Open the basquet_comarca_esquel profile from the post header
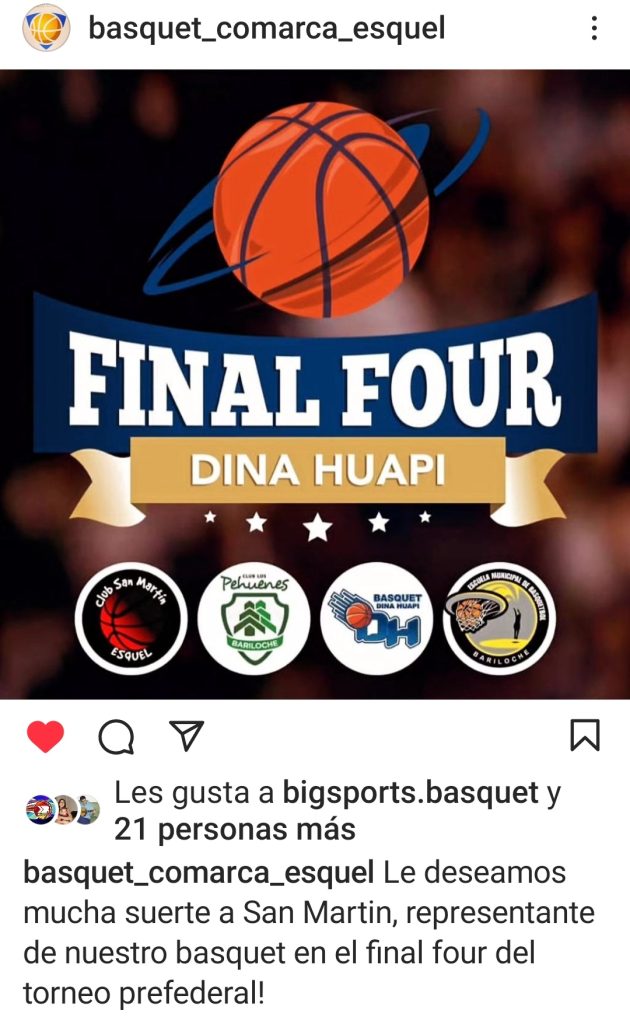This screenshot has height=1024, width=630. (266, 29)
